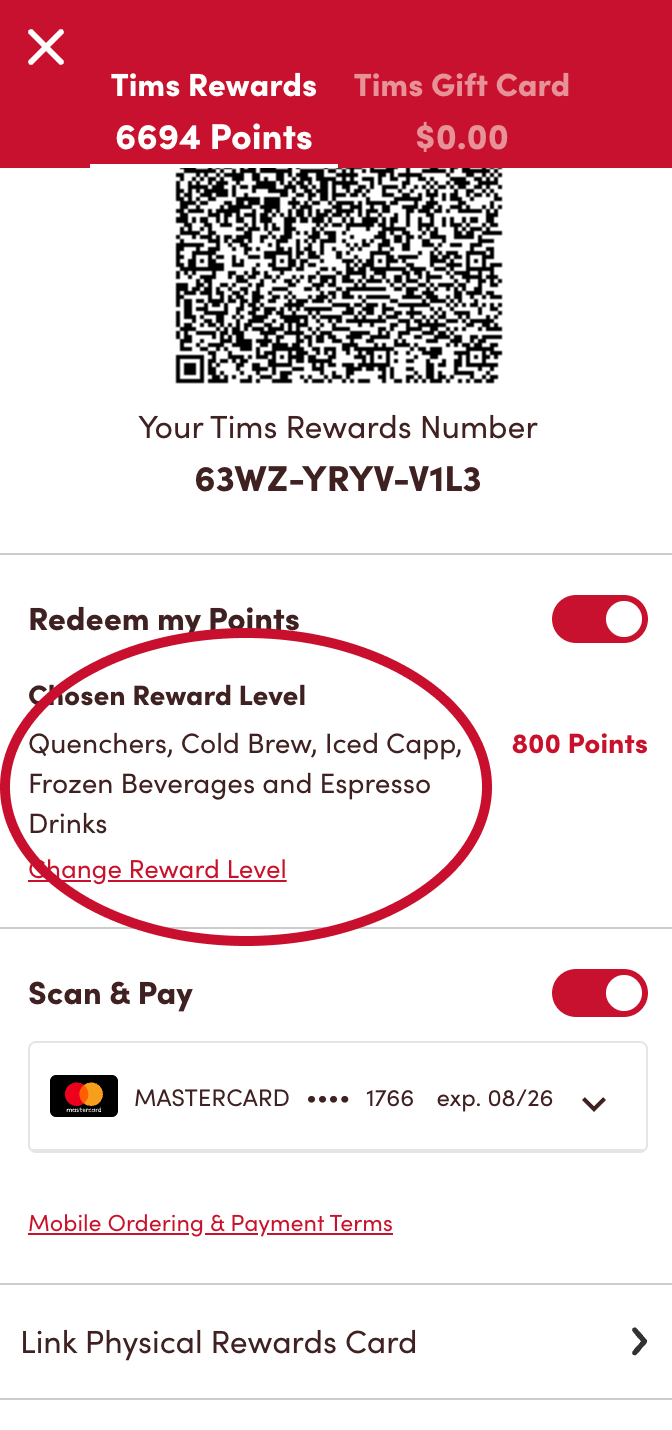This screenshot has width=672, height=1430.
Task: Turn off Redeem my Points
Action: point(599,620)
